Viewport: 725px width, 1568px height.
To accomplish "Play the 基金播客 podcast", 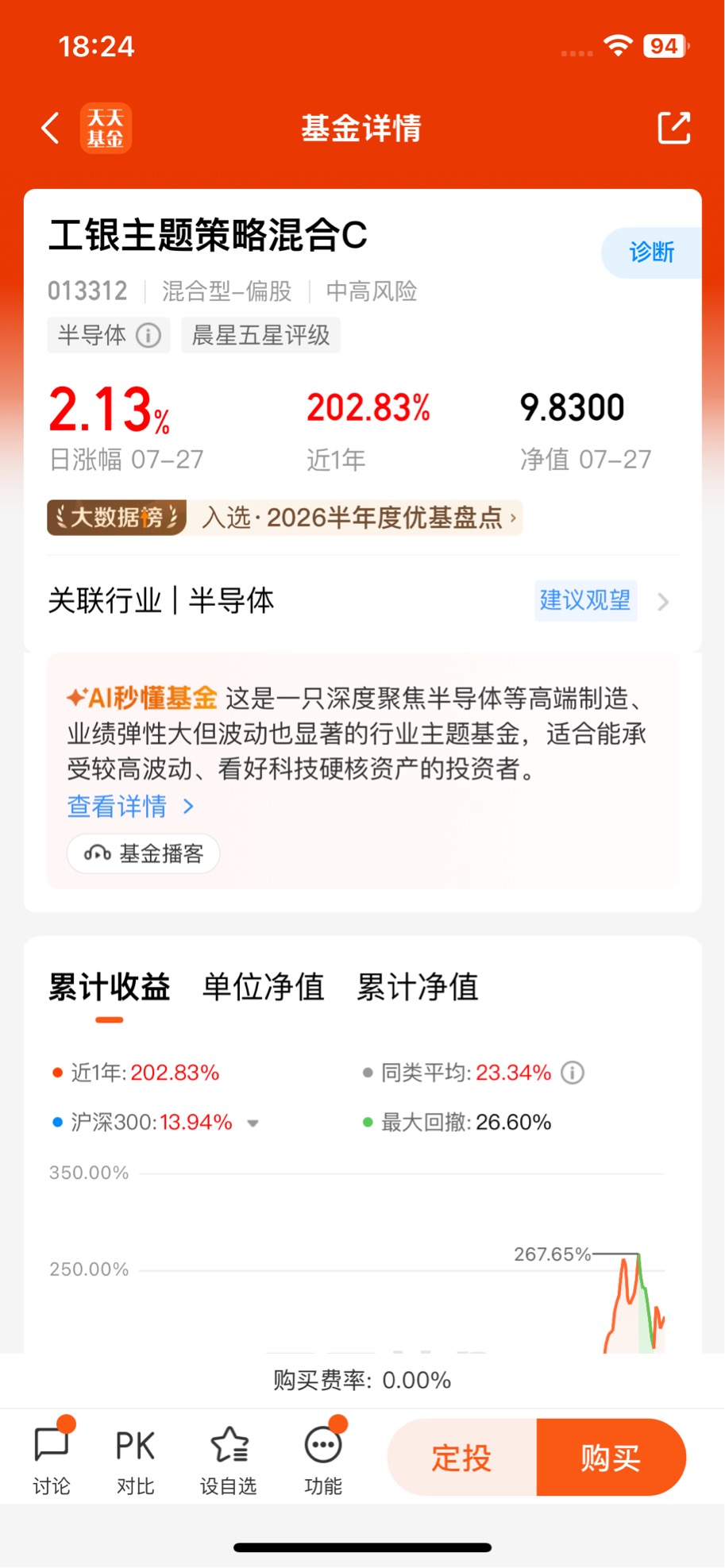I will (x=144, y=853).
